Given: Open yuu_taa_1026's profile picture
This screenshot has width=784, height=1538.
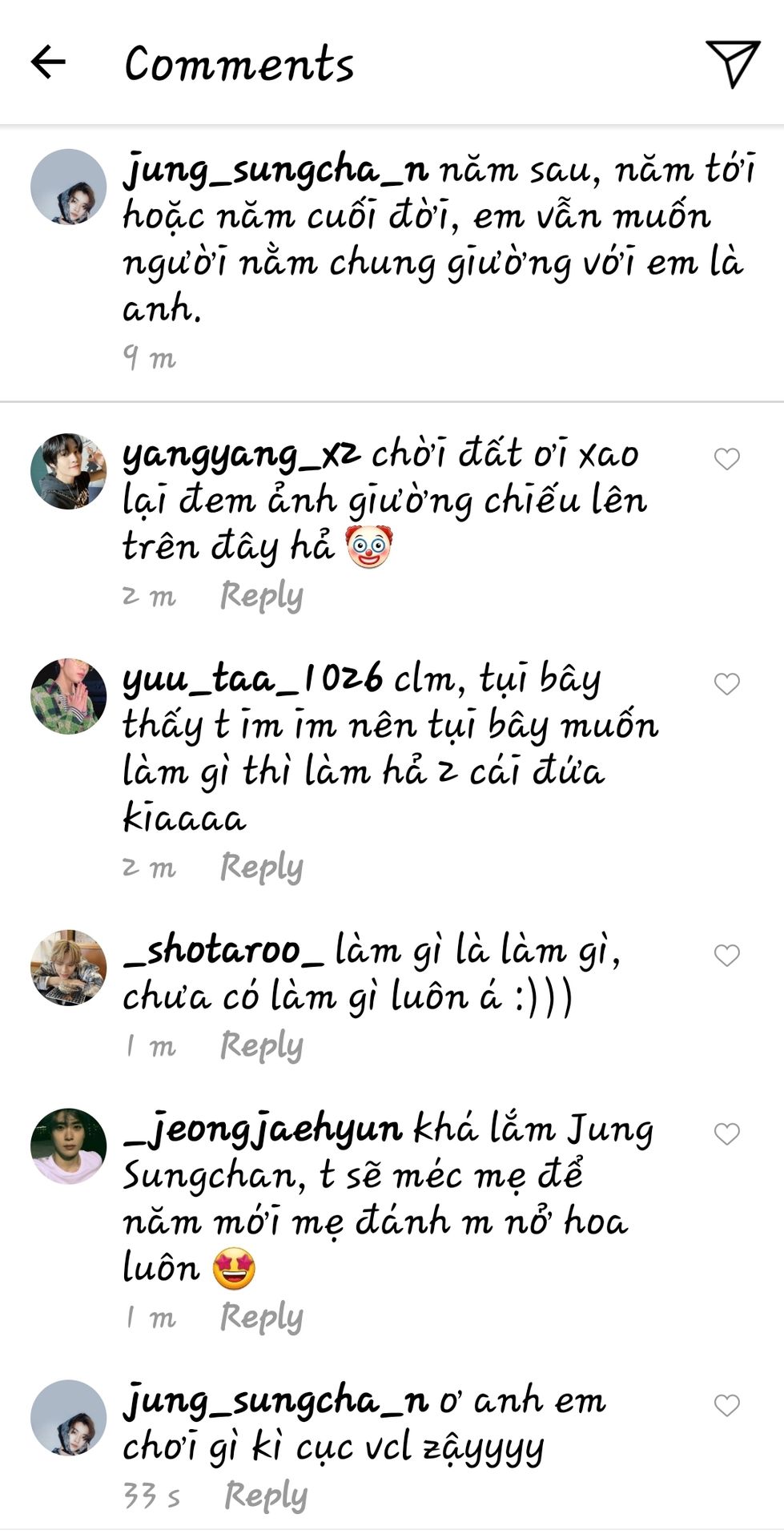Looking at the screenshot, I should pos(68,697).
